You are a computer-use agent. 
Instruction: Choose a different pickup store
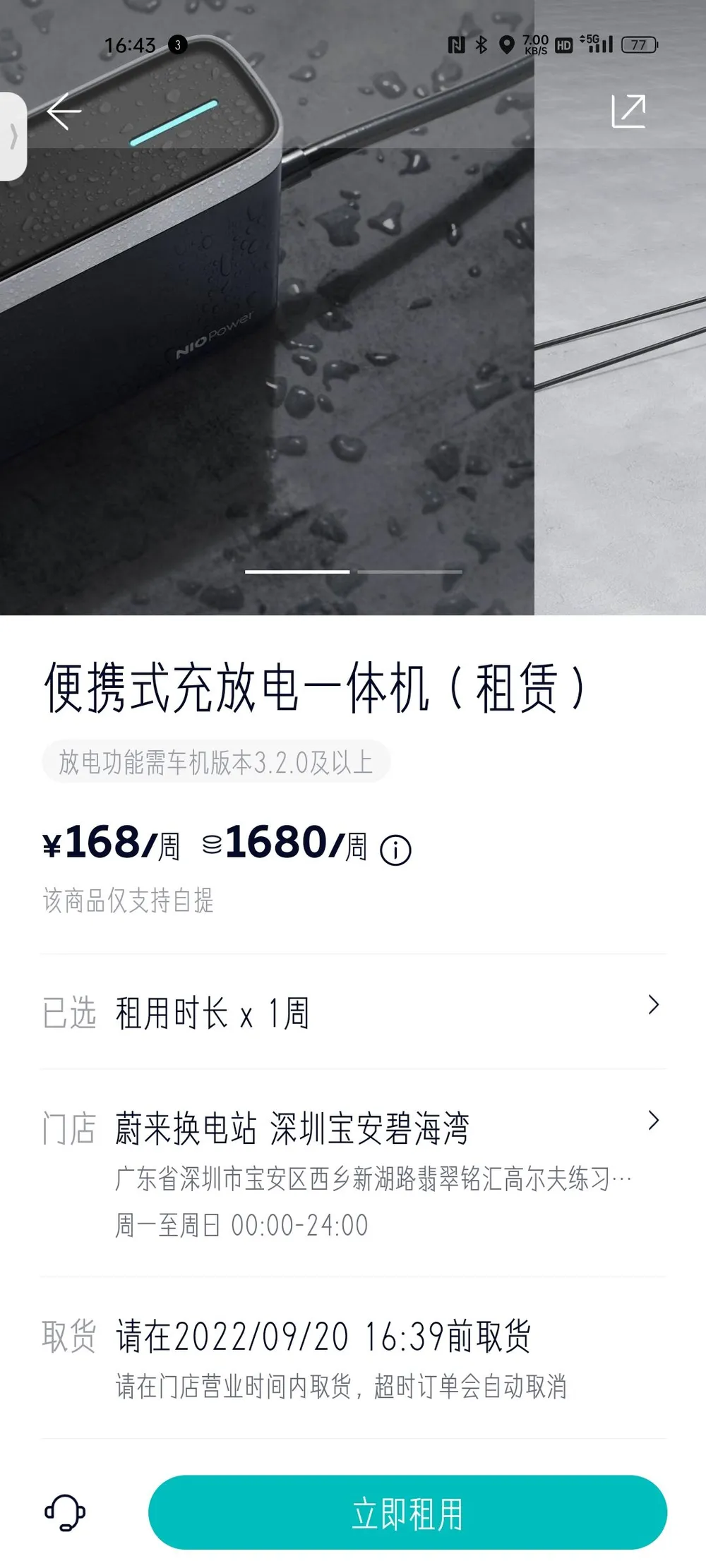pyautogui.click(x=353, y=1129)
